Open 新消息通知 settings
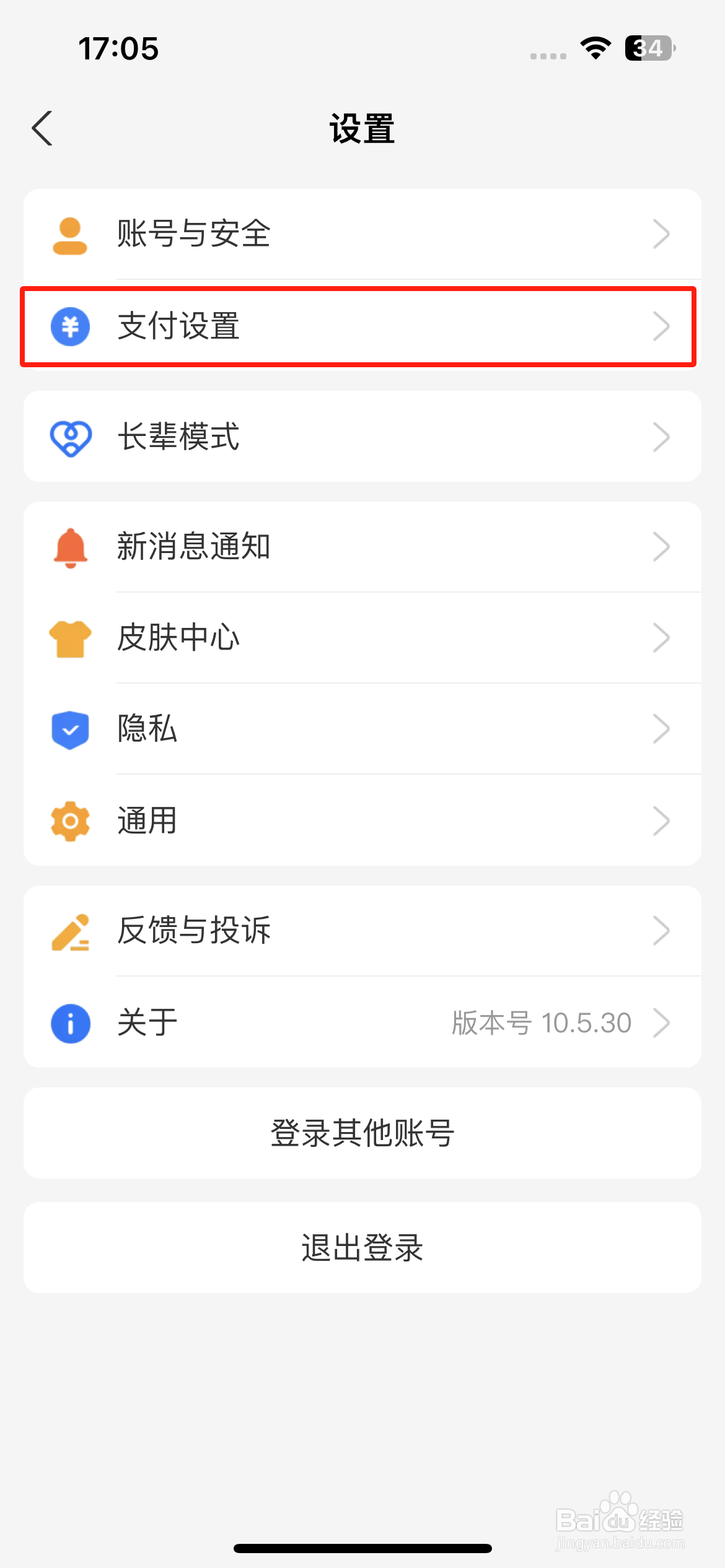This screenshot has height=1568, width=725. [x=362, y=547]
